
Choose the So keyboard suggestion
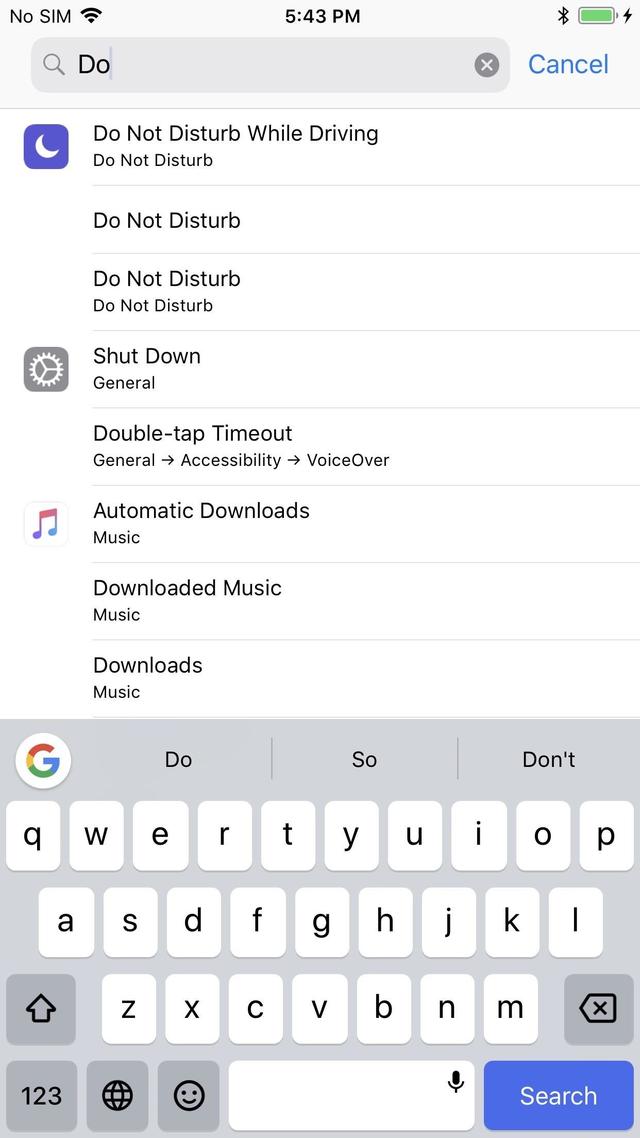(x=364, y=760)
